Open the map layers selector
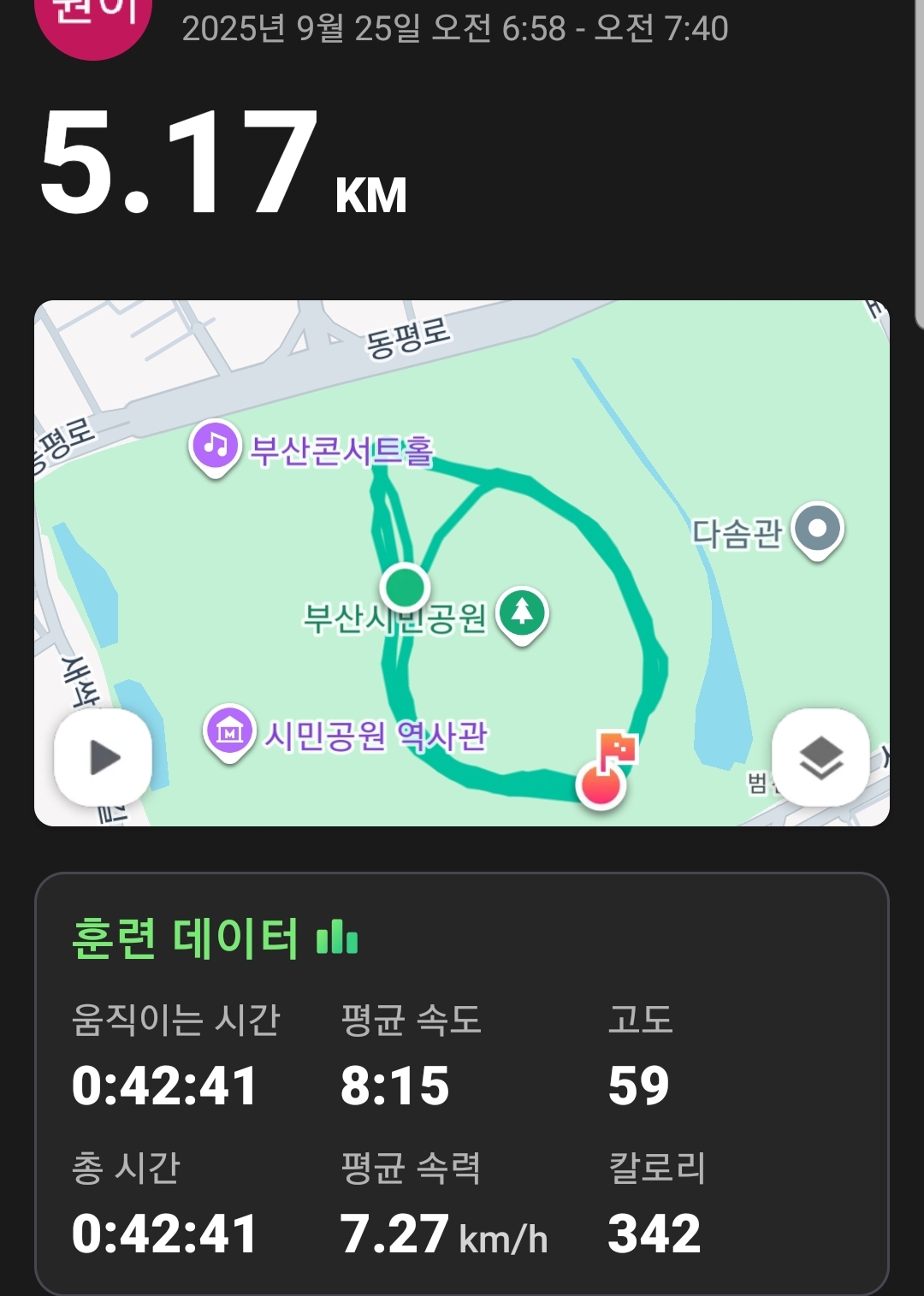This screenshot has width=924, height=1296. (x=820, y=758)
